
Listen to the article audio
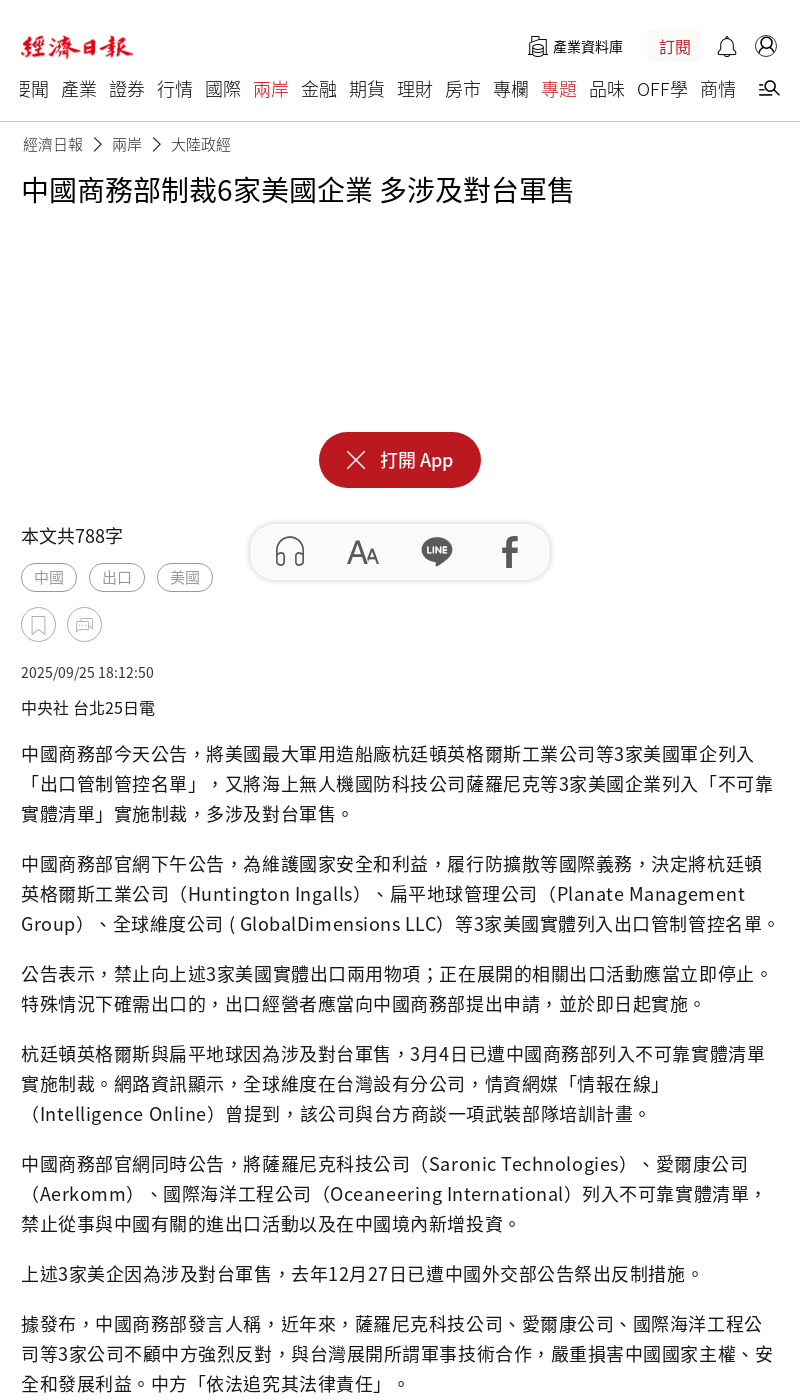[290, 552]
